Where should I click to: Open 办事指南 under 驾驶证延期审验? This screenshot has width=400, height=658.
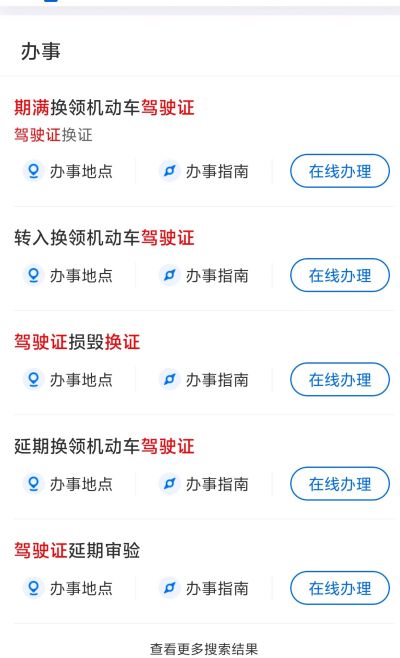[204, 588]
